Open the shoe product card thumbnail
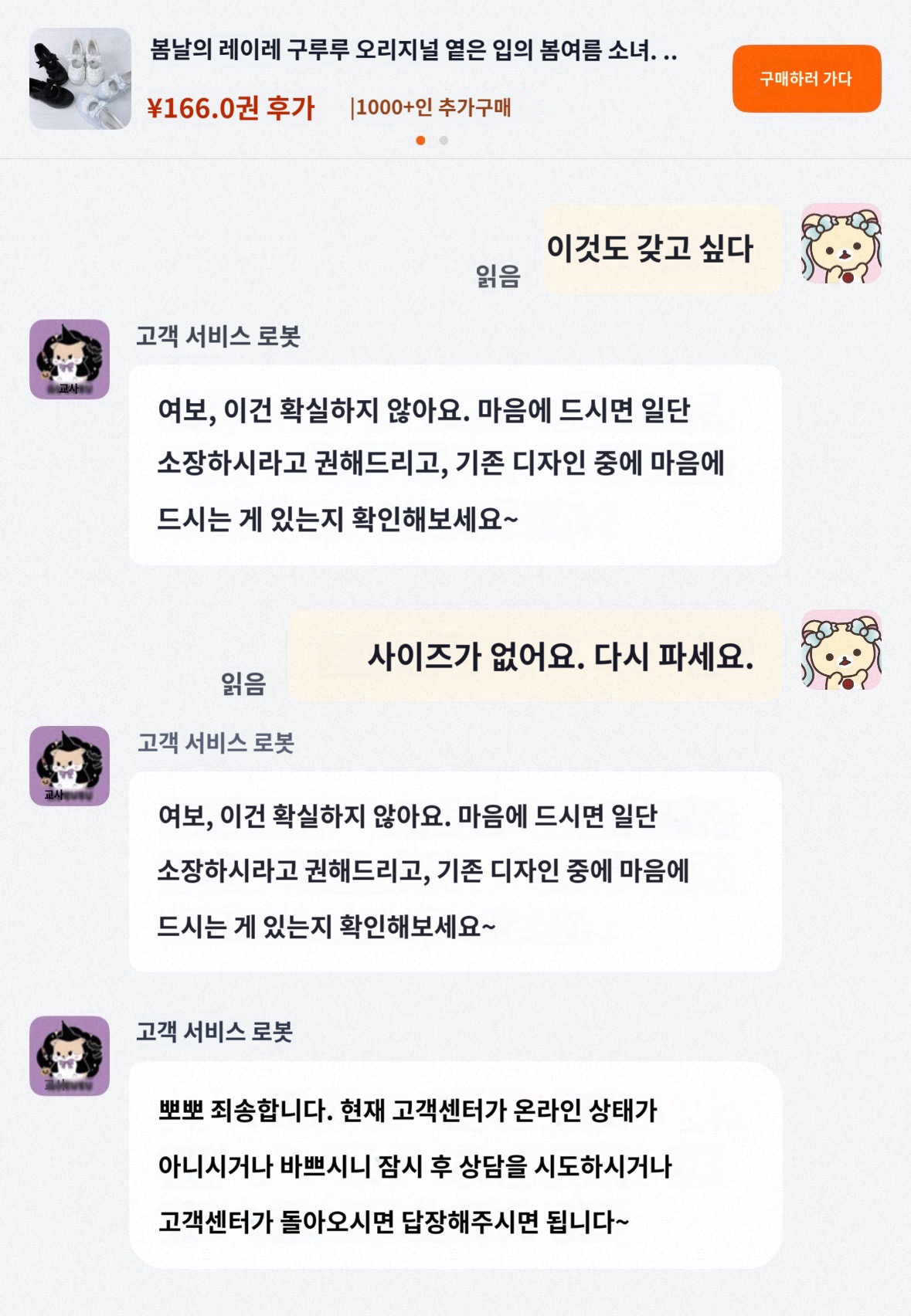The image size is (911, 1316). point(80,79)
